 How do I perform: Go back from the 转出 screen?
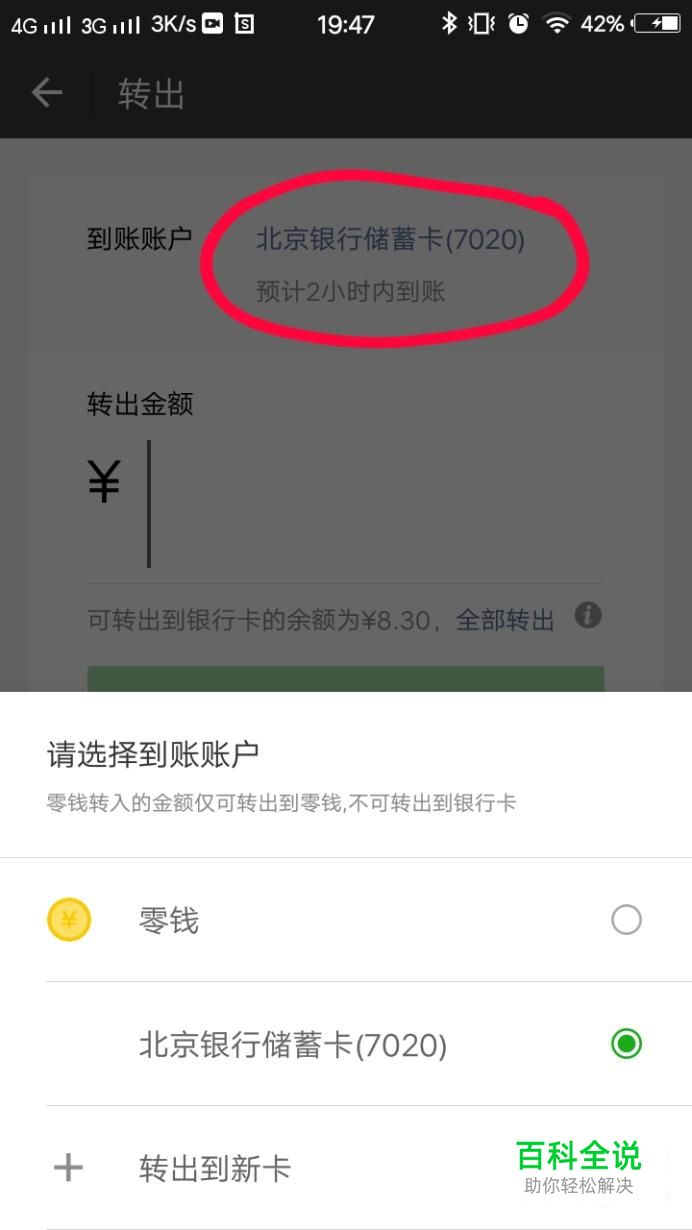47,94
